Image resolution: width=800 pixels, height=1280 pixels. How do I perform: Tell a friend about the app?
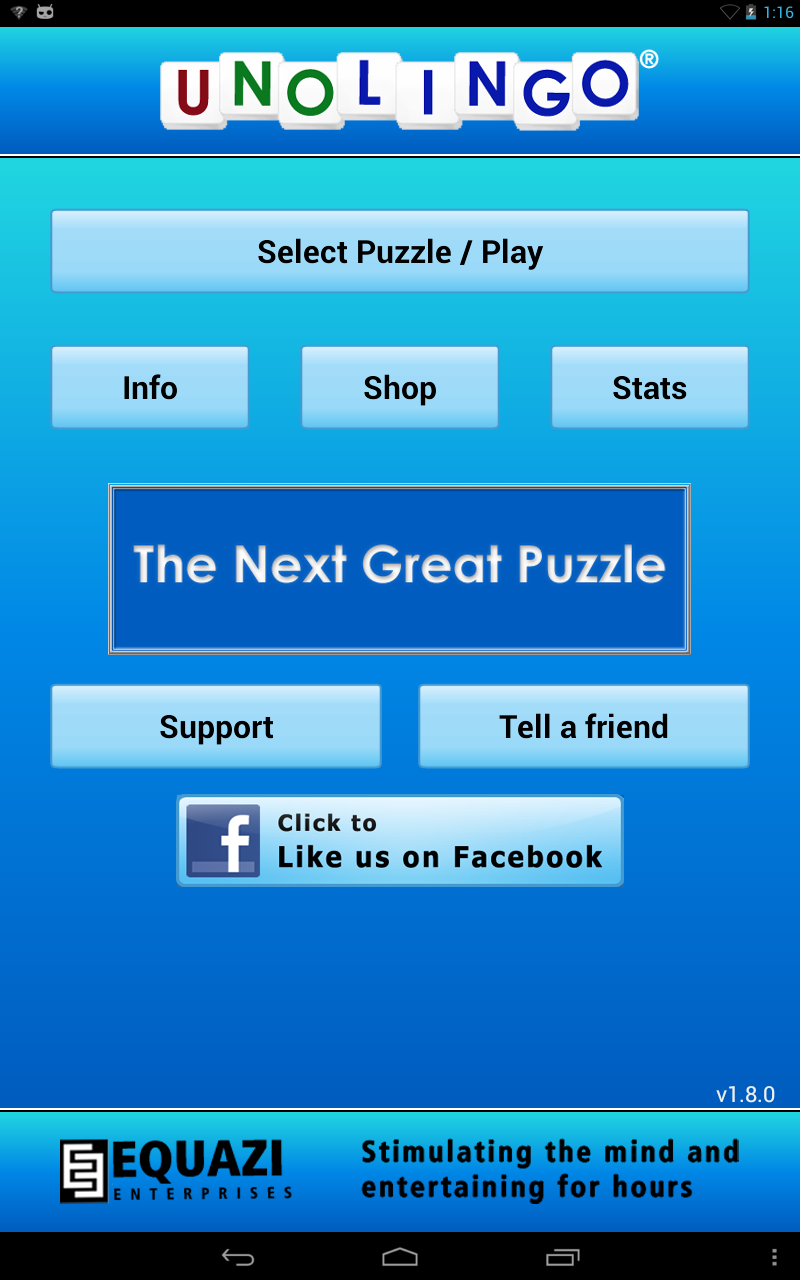tap(583, 726)
